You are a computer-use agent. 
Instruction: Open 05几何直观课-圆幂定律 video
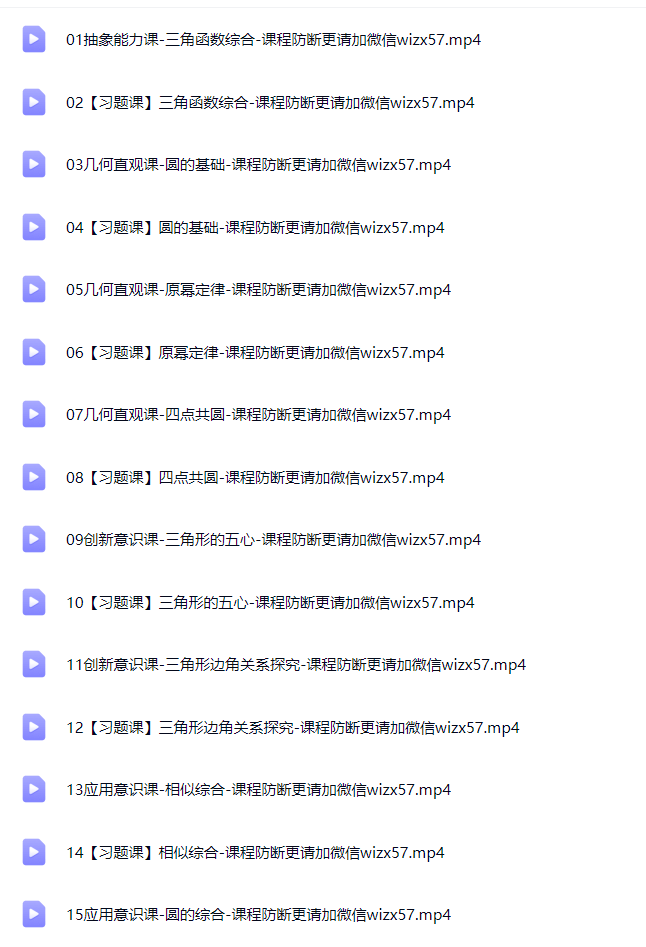258,290
